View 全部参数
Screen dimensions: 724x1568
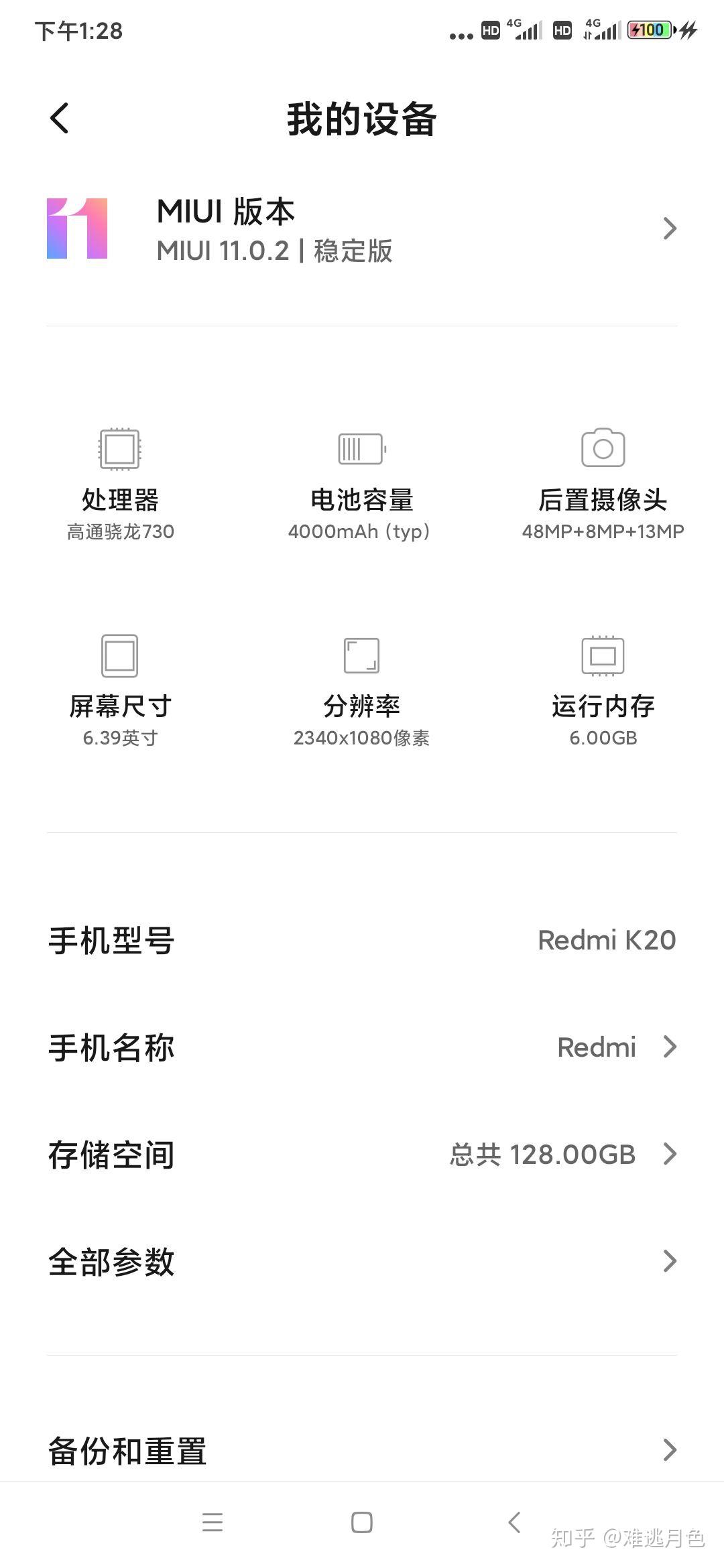pos(362,1262)
